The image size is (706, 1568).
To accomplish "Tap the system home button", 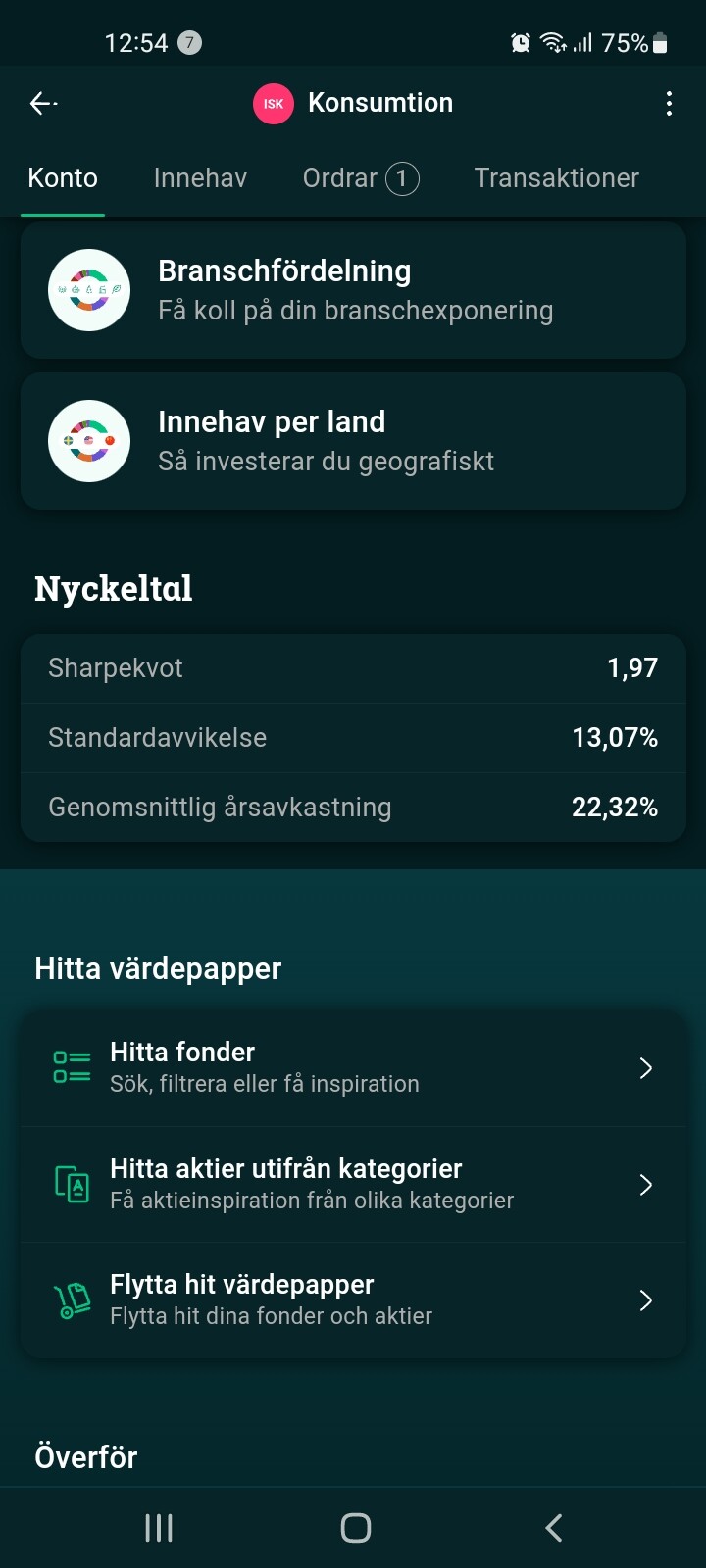I will (x=355, y=1527).
